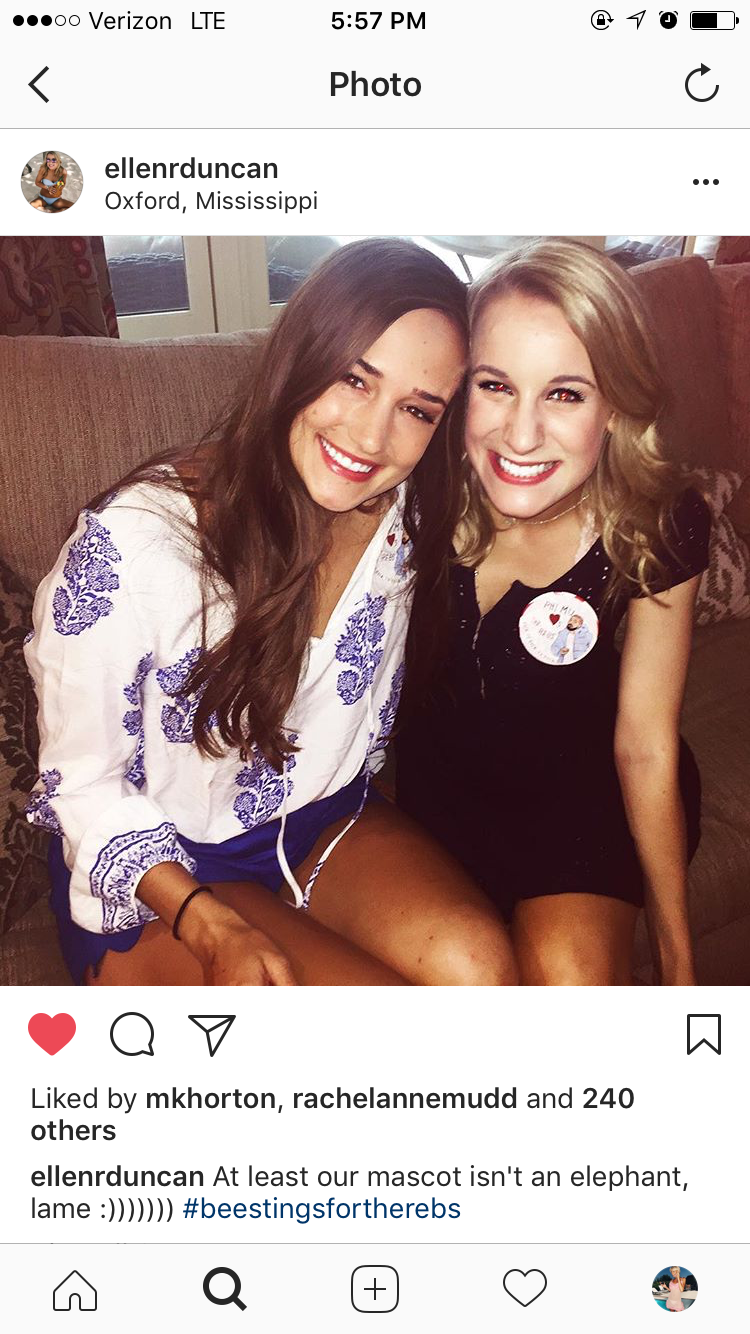Comment on the post via the speech bubble
Viewport: 750px width, 1334px height.
pos(132,1035)
